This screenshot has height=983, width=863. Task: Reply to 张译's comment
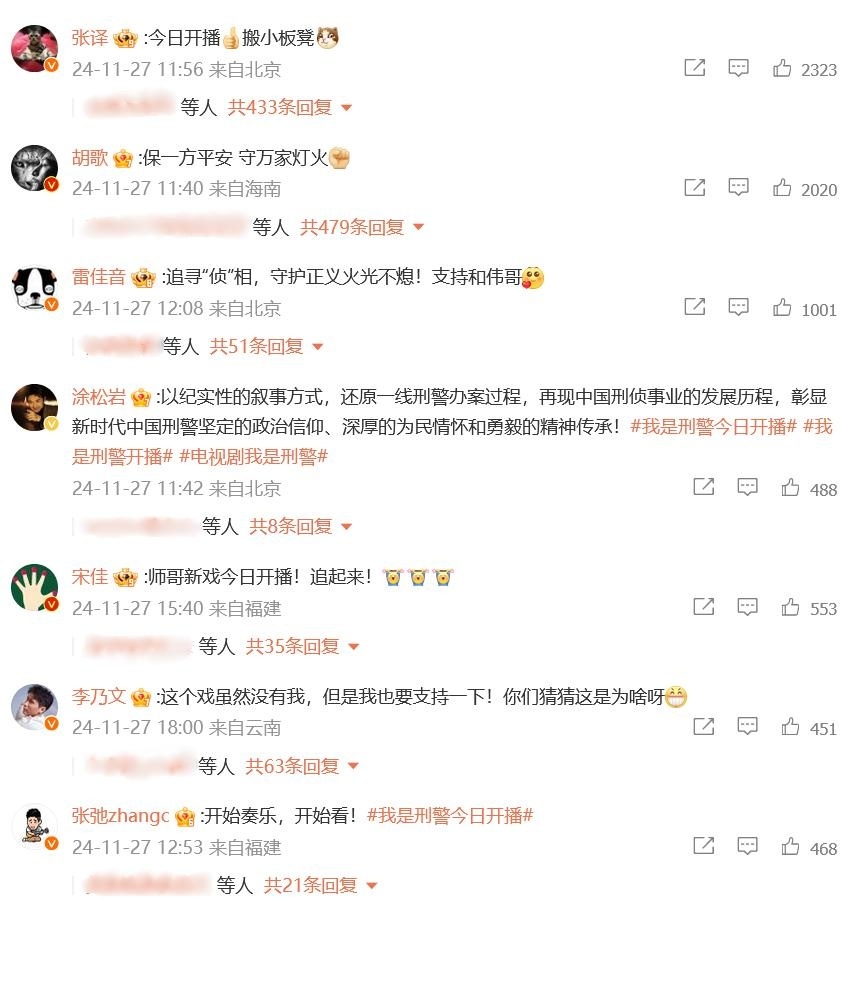[738, 68]
